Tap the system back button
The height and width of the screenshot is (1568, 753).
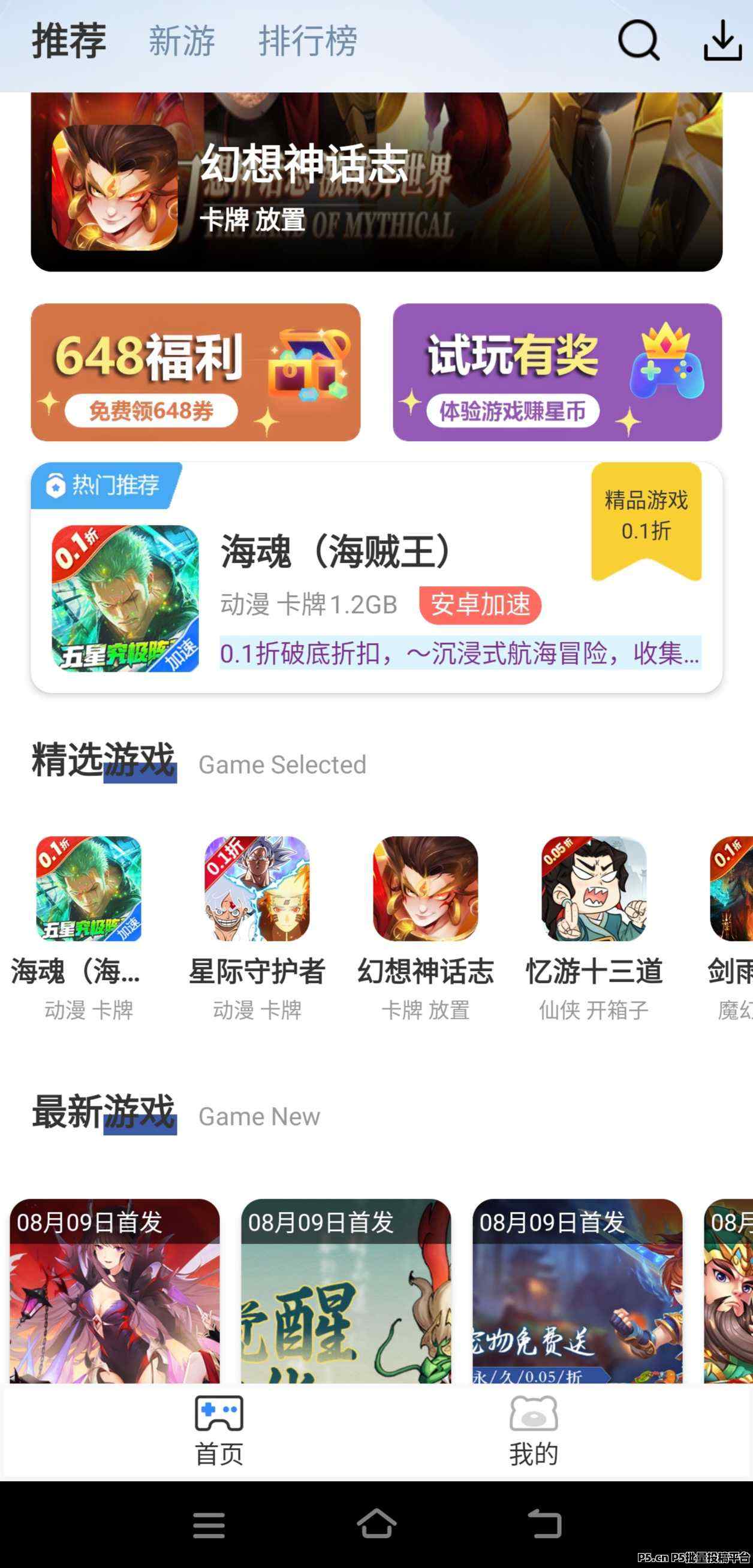coord(544,1524)
